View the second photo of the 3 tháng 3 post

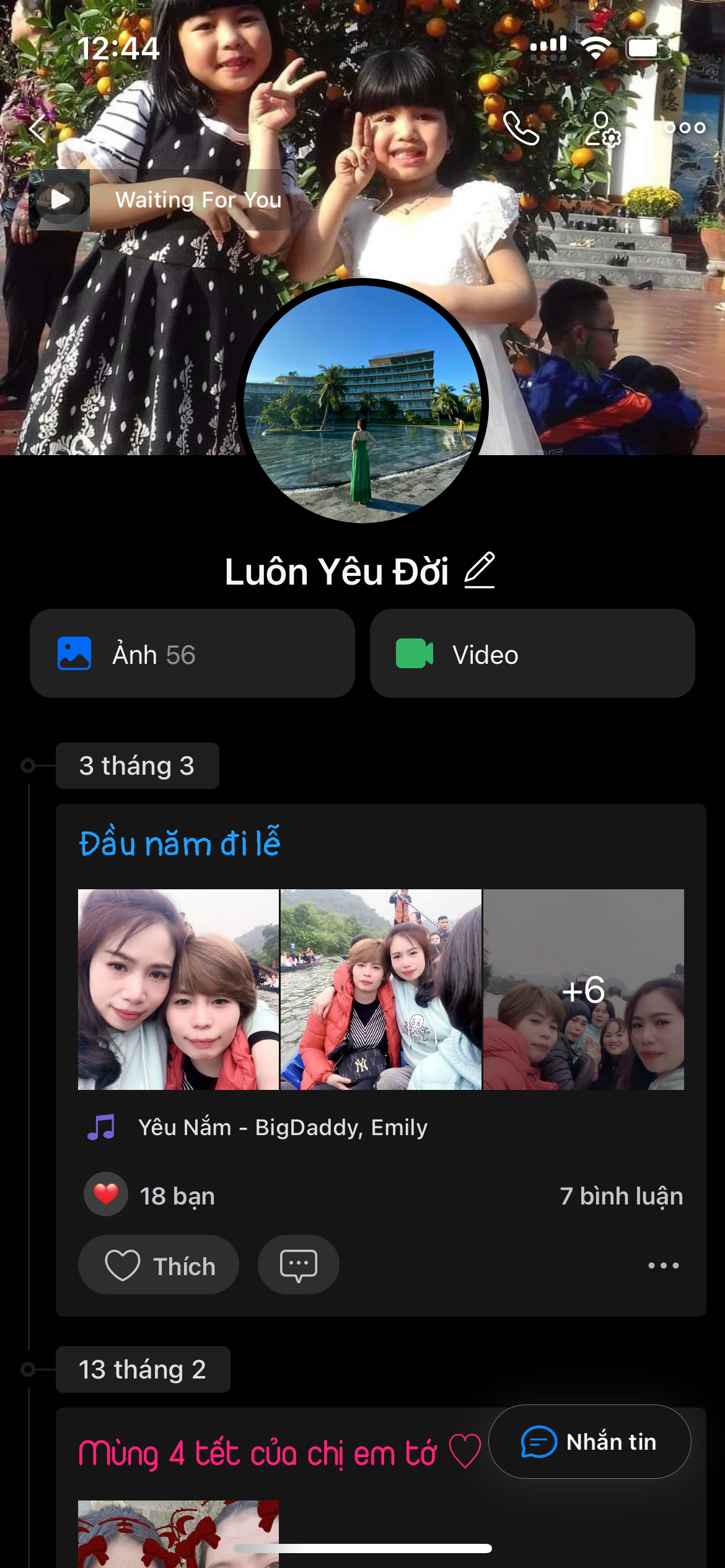point(380,989)
